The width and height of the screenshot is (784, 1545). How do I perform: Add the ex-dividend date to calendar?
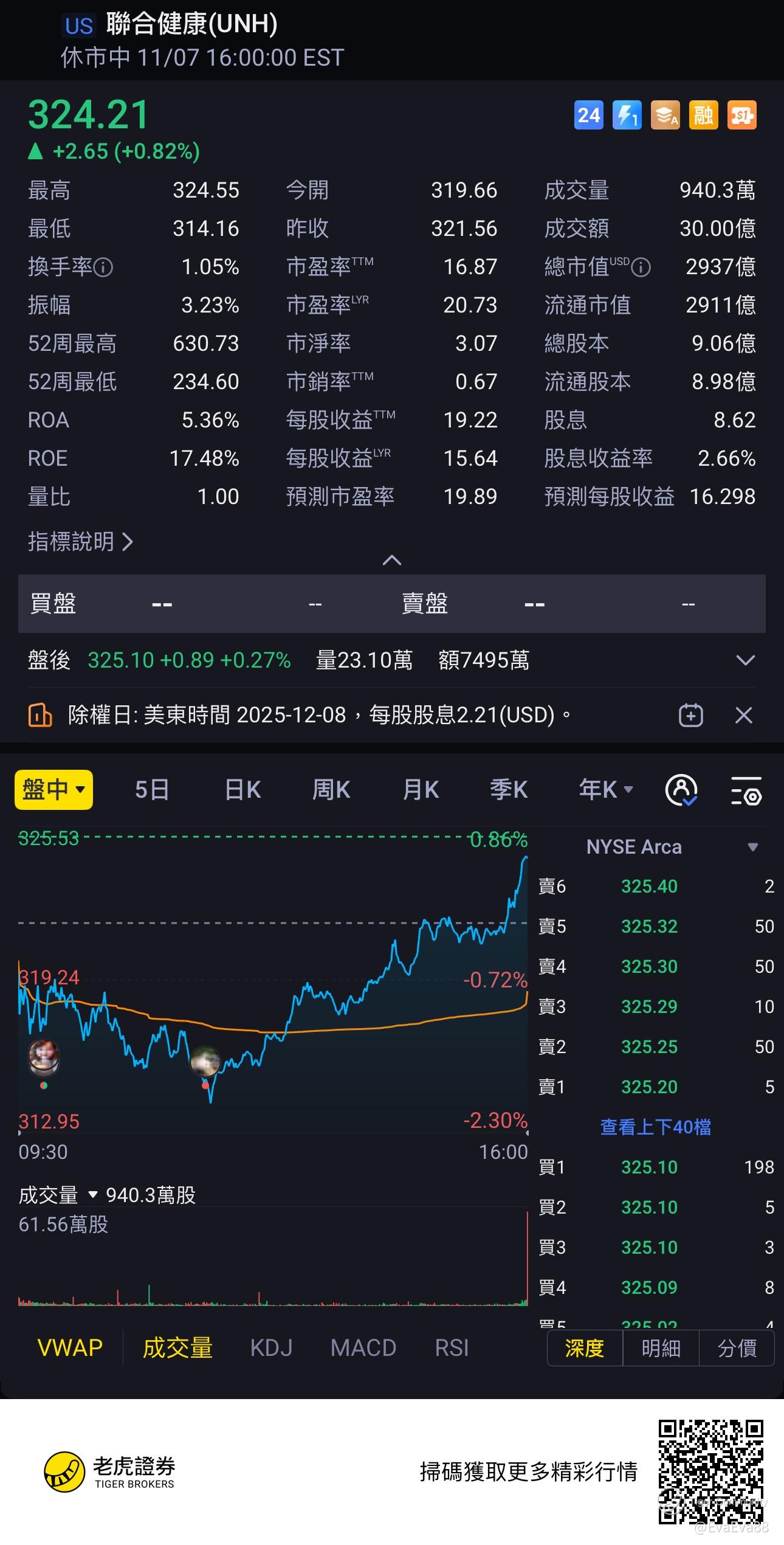click(x=690, y=715)
